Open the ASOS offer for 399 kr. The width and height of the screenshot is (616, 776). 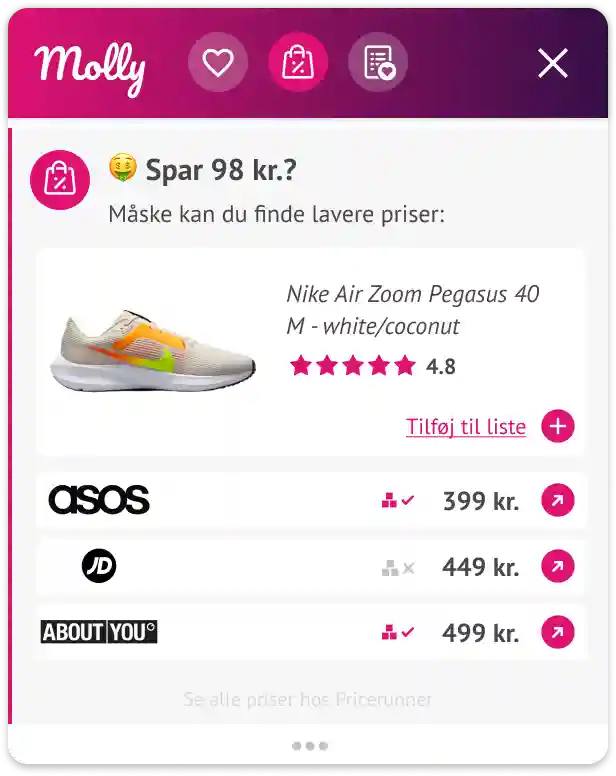[x=558, y=500]
